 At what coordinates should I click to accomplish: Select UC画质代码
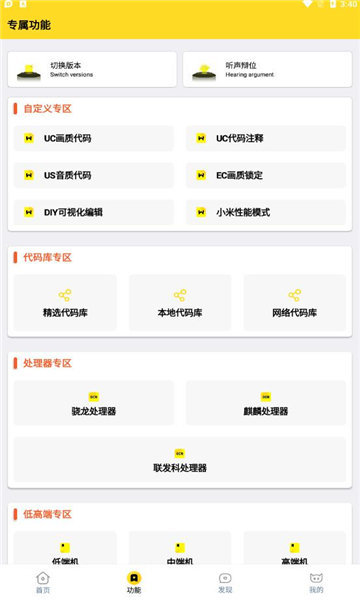tap(94, 138)
